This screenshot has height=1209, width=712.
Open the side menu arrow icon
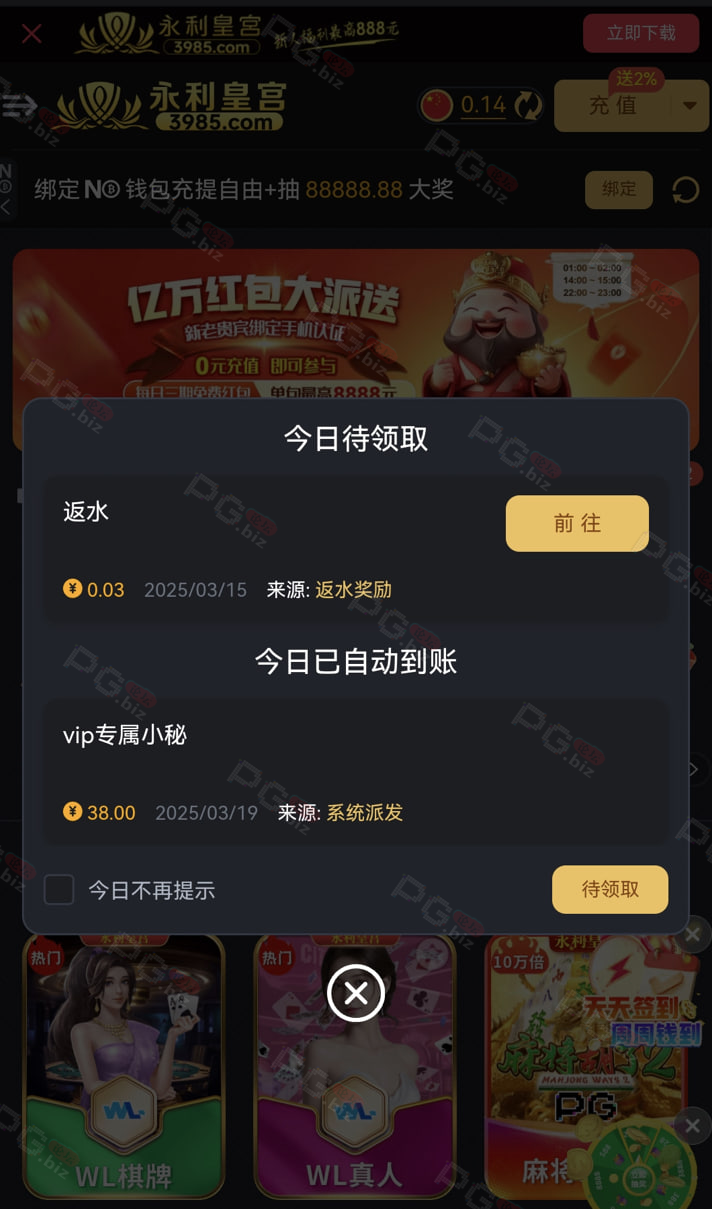click(x=19, y=105)
